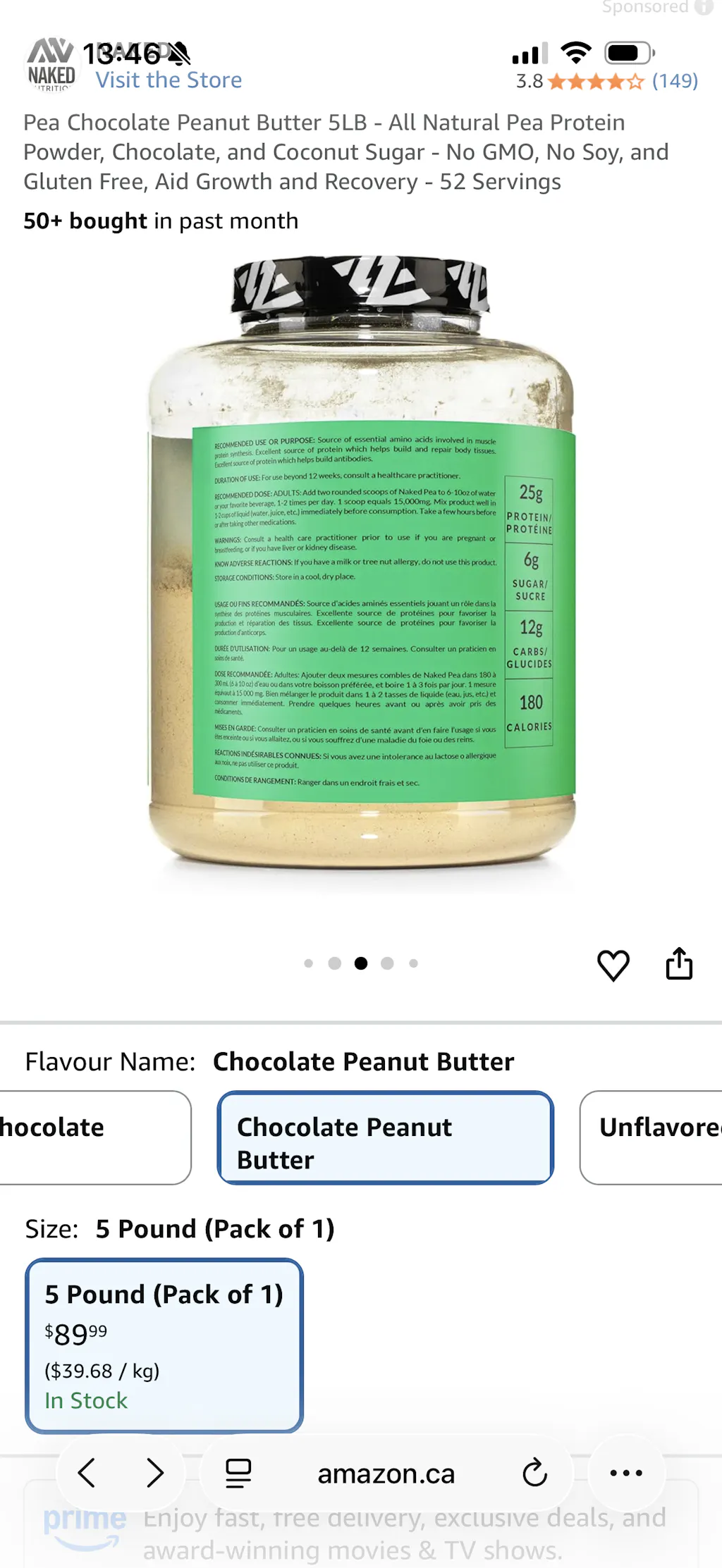Tap the Sponsored info icon
Viewport: 722px width, 1568px height.
[x=702, y=8]
